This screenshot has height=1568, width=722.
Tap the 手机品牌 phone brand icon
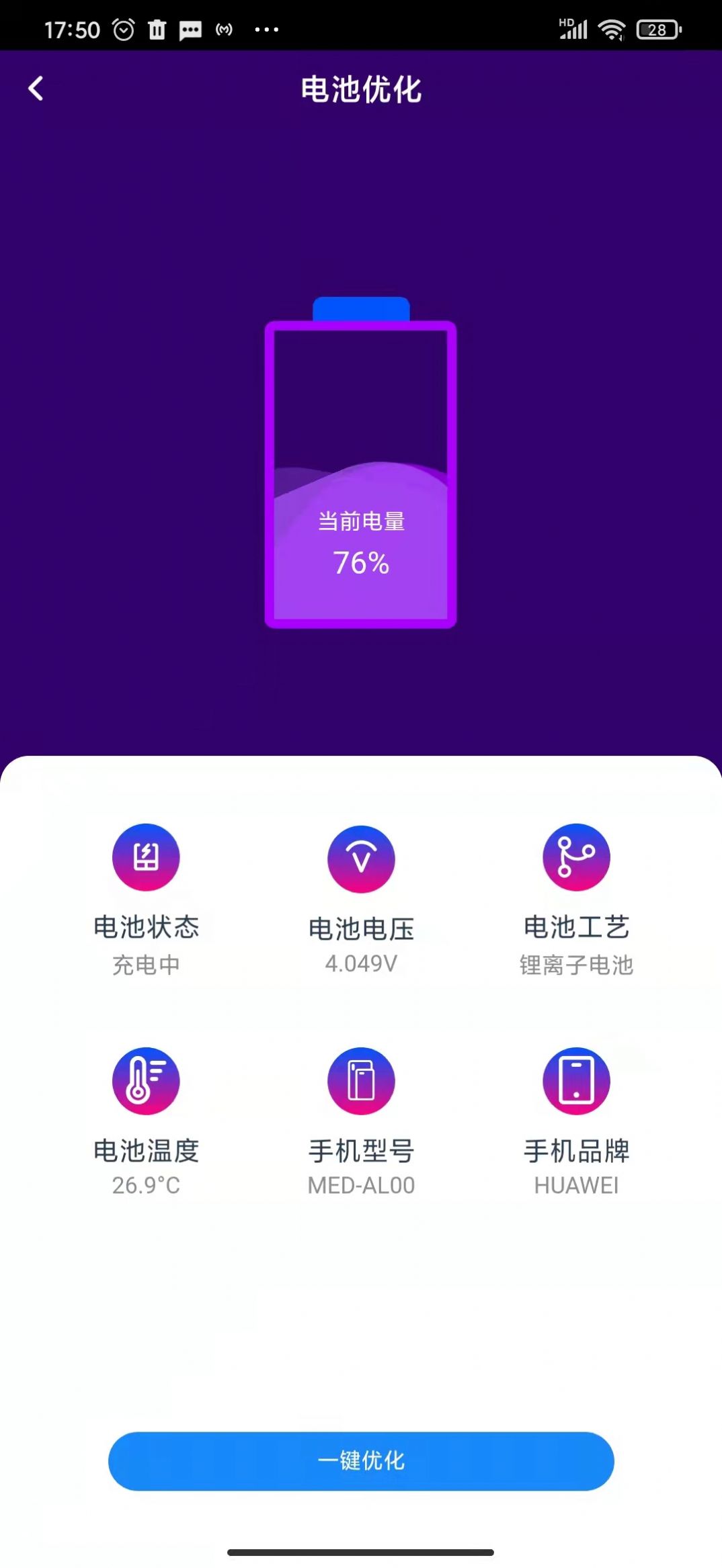pos(575,1080)
